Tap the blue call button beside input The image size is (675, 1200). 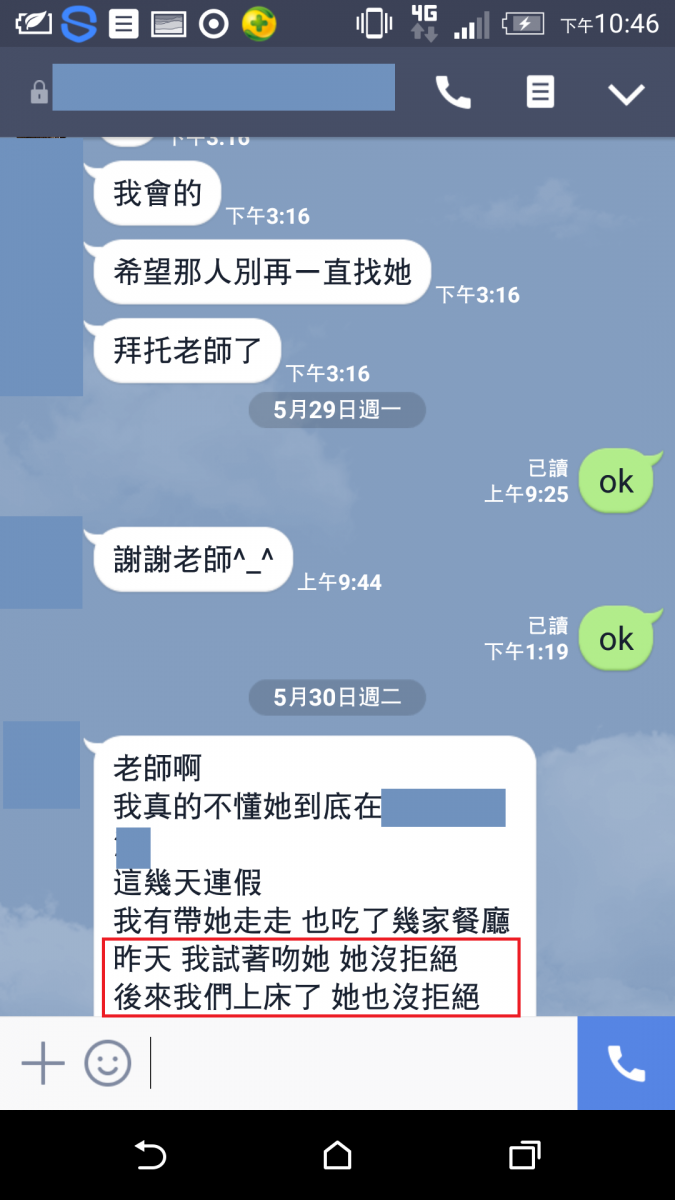(626, 1063)
